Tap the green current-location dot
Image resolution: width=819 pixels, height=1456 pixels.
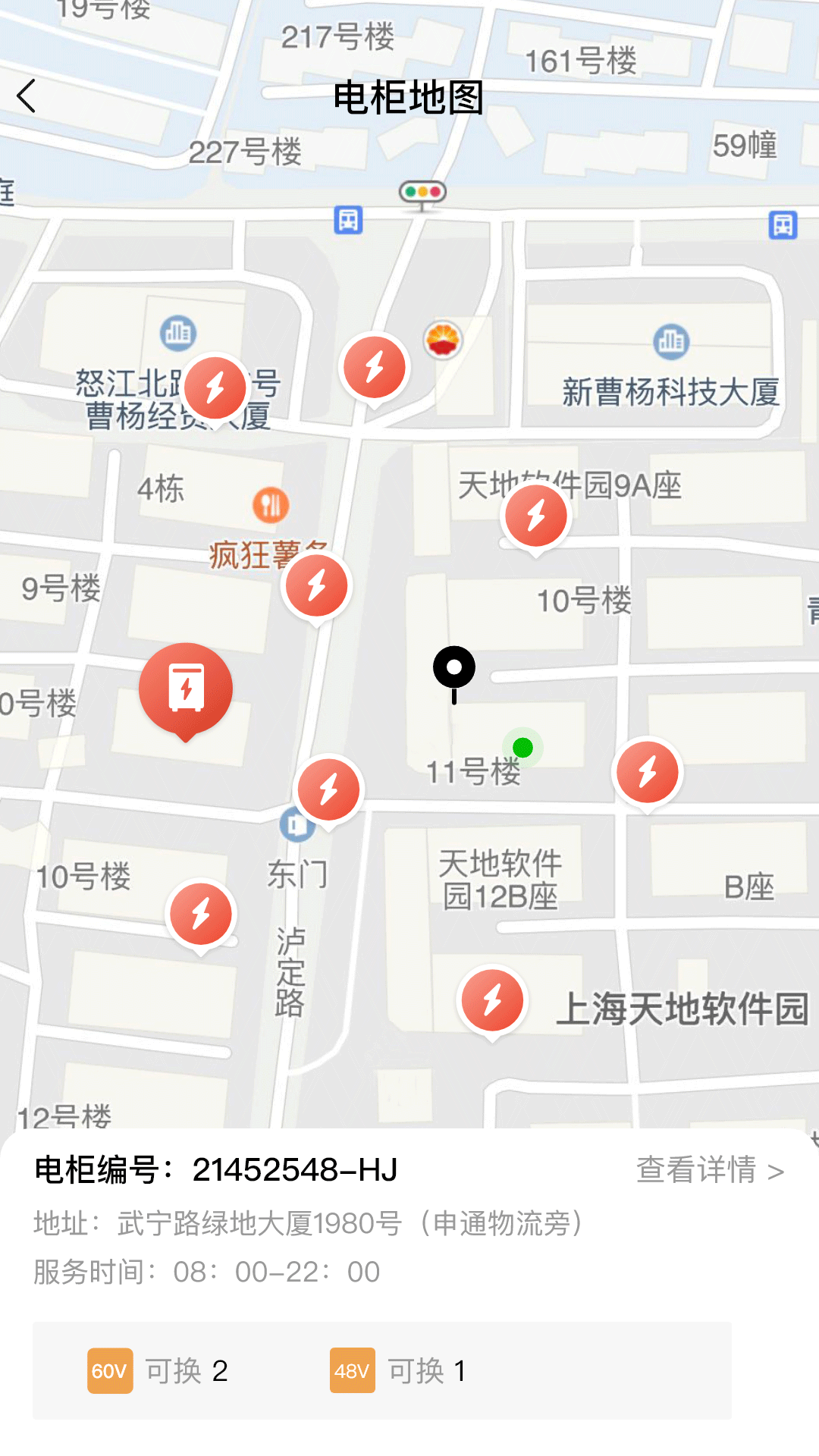point(522,748)
